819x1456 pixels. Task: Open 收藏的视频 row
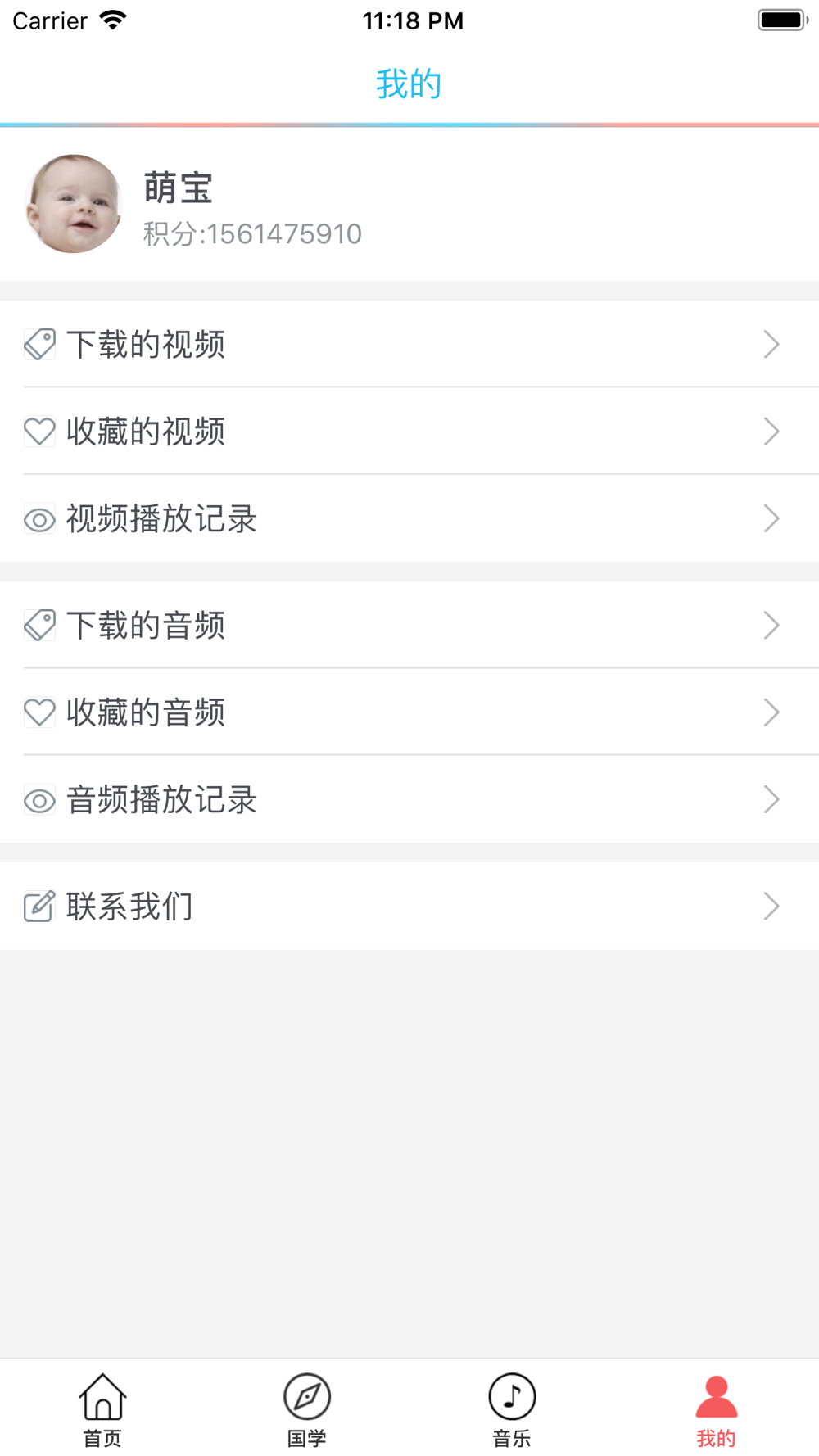[409, 432]
